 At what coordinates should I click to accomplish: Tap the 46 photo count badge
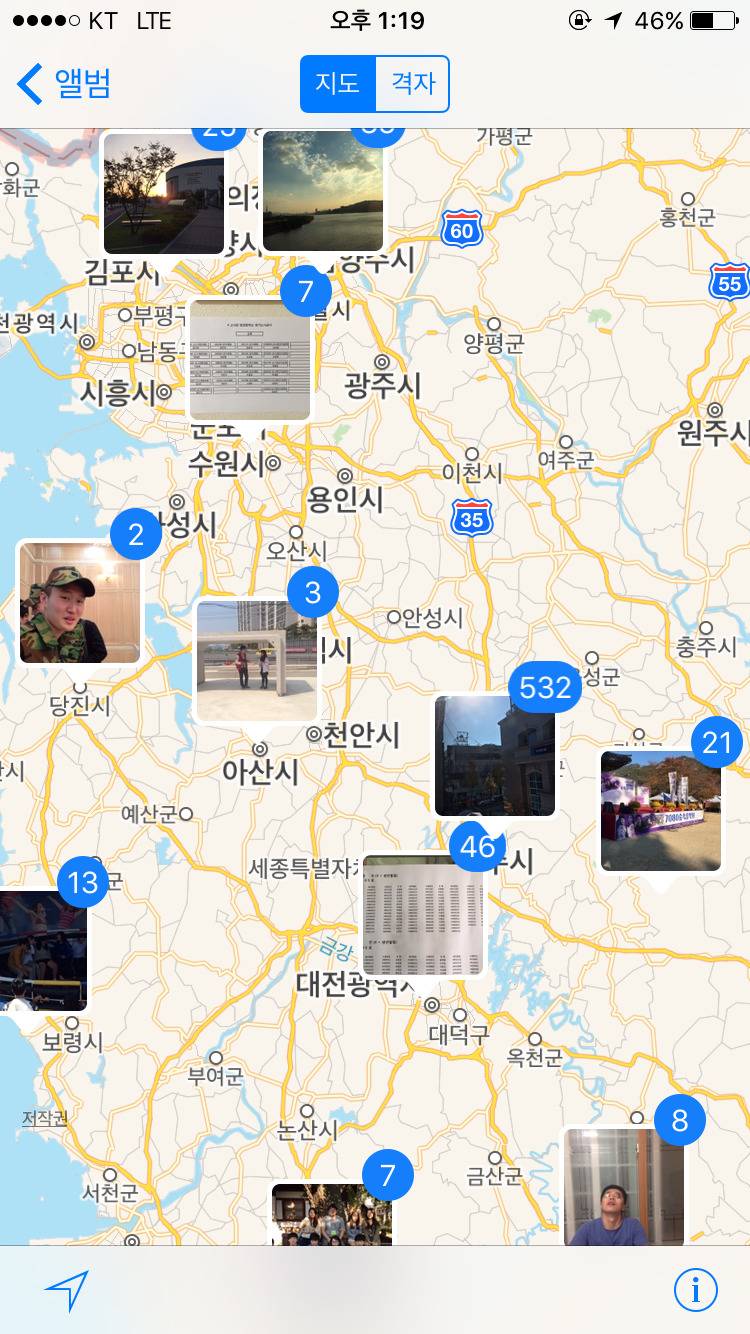(475, 845)
